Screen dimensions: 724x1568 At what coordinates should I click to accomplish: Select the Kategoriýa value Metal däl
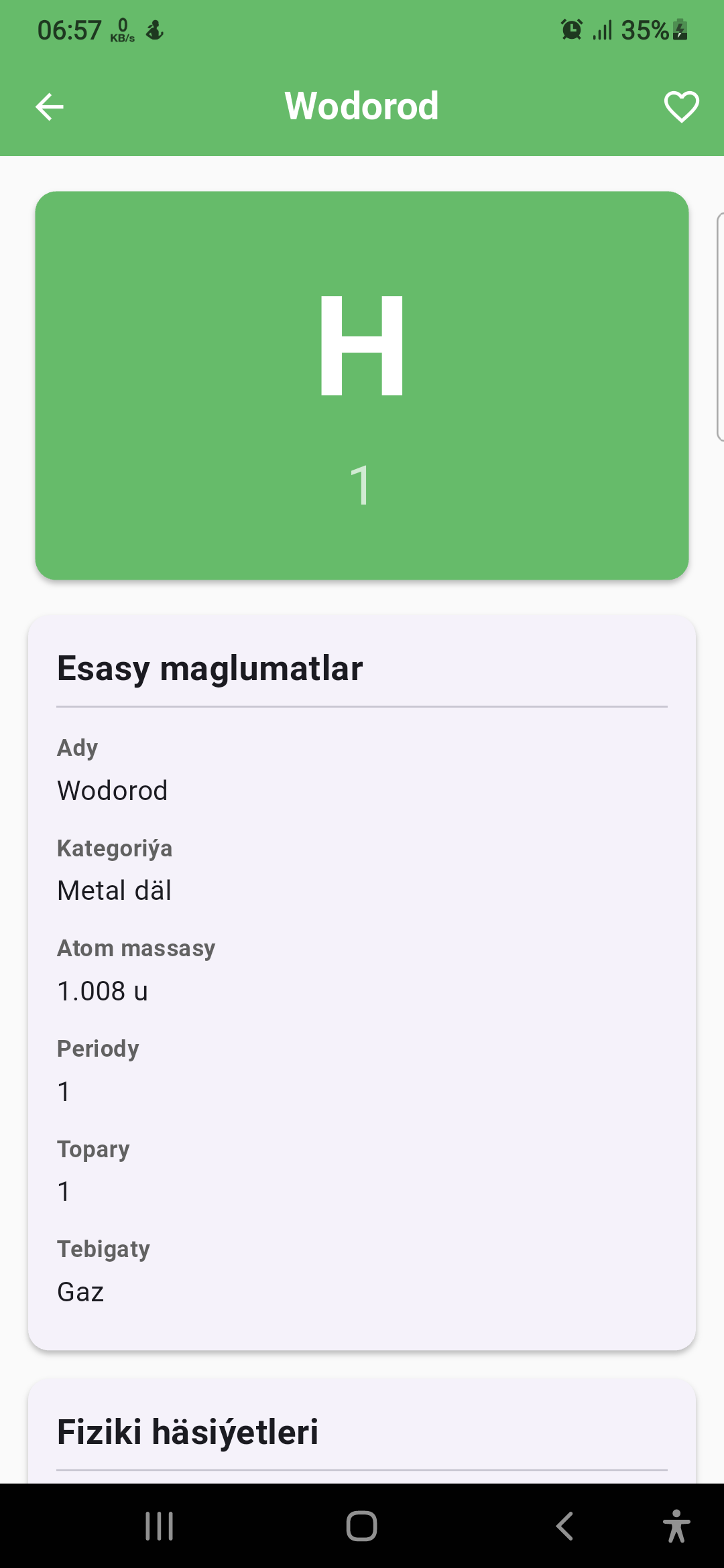tap(114, 890)
